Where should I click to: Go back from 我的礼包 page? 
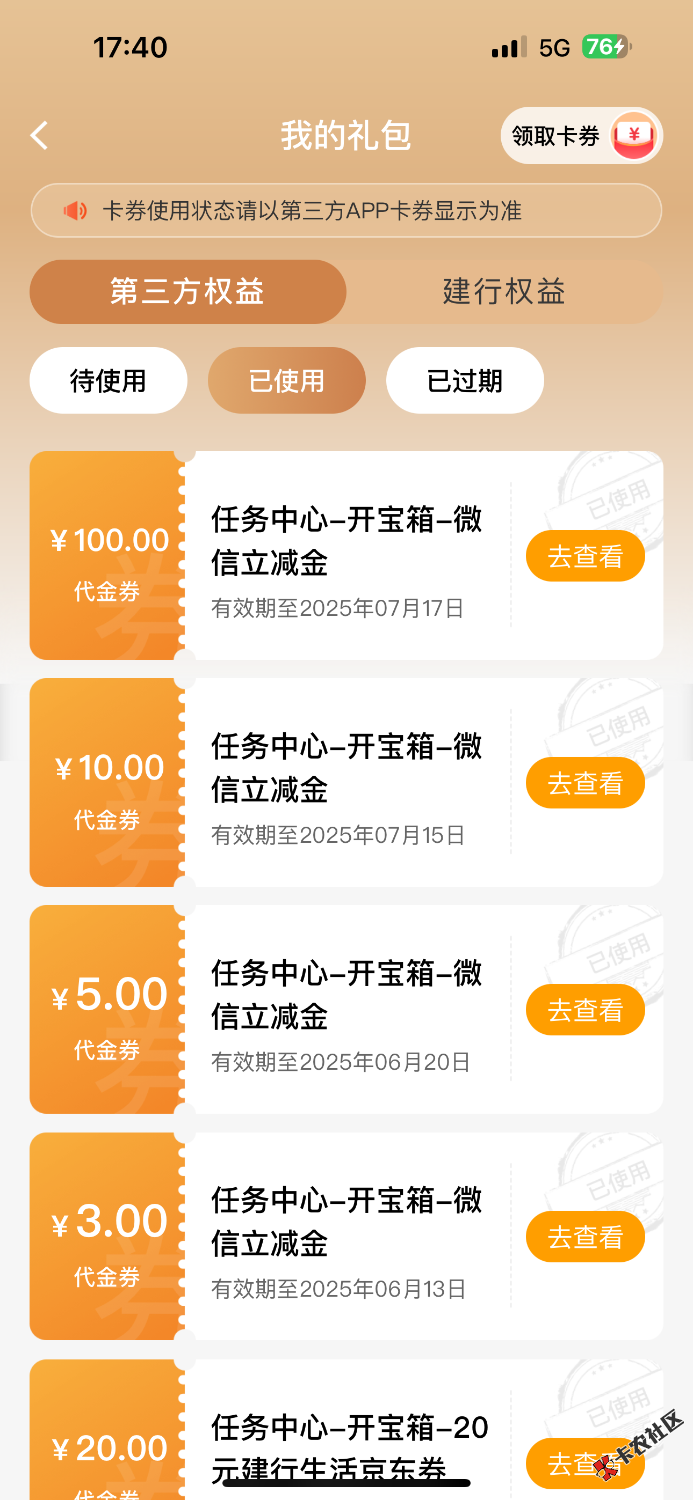pos(40,136)
